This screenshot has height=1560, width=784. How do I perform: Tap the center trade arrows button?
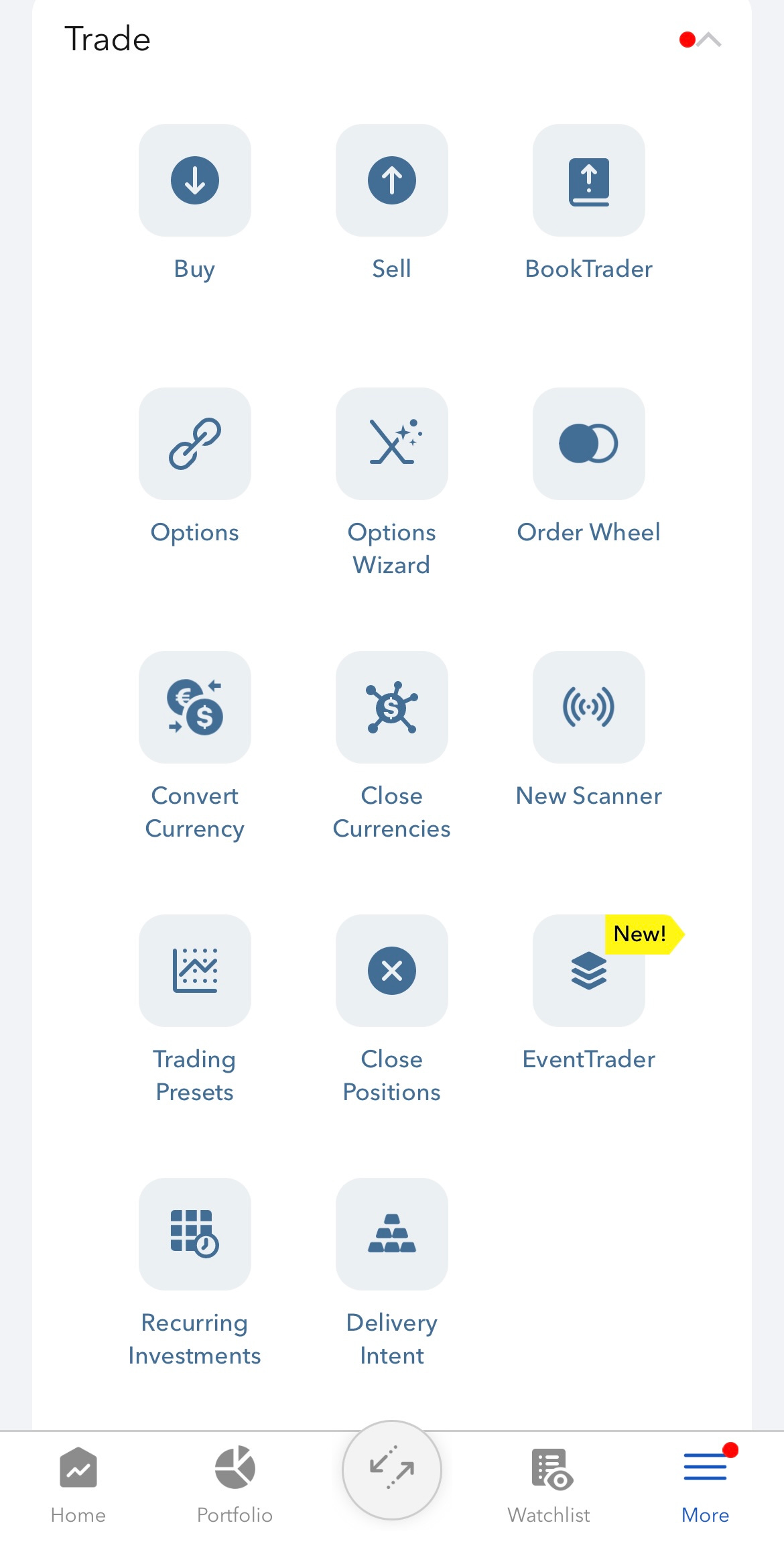click(392, 1470)
